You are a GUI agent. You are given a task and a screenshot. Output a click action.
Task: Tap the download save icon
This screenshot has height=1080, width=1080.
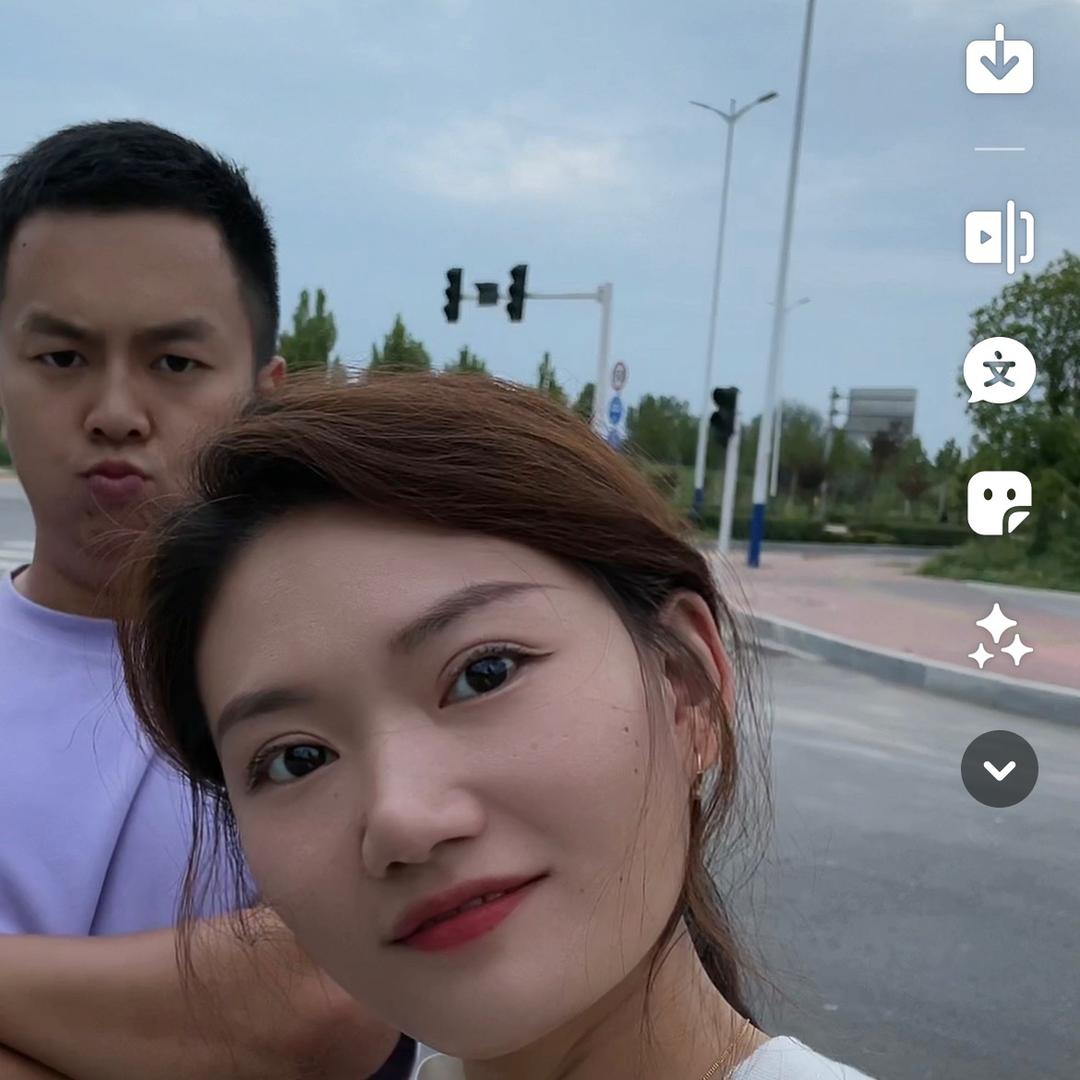tap(999, 61)
